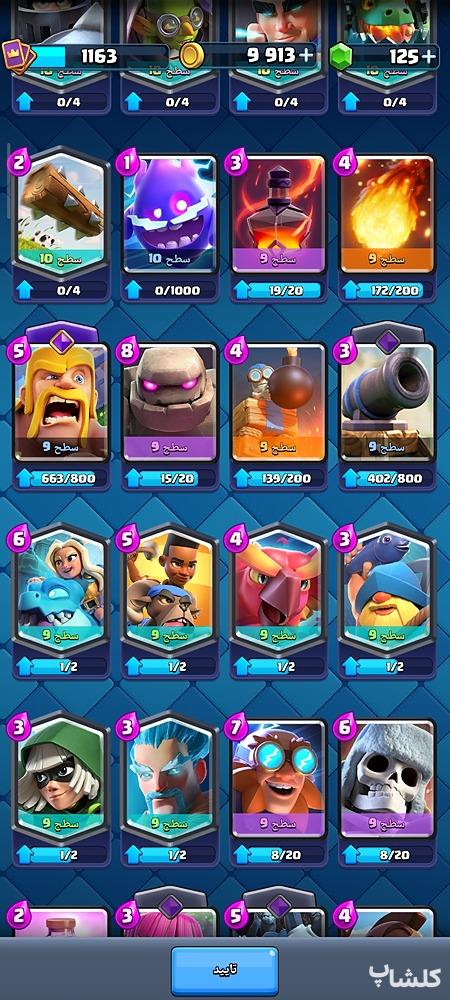Open the Earthquake potion card costing 3 elixir
Screen dimensions: 450x1000
click(x=279, y=225)
